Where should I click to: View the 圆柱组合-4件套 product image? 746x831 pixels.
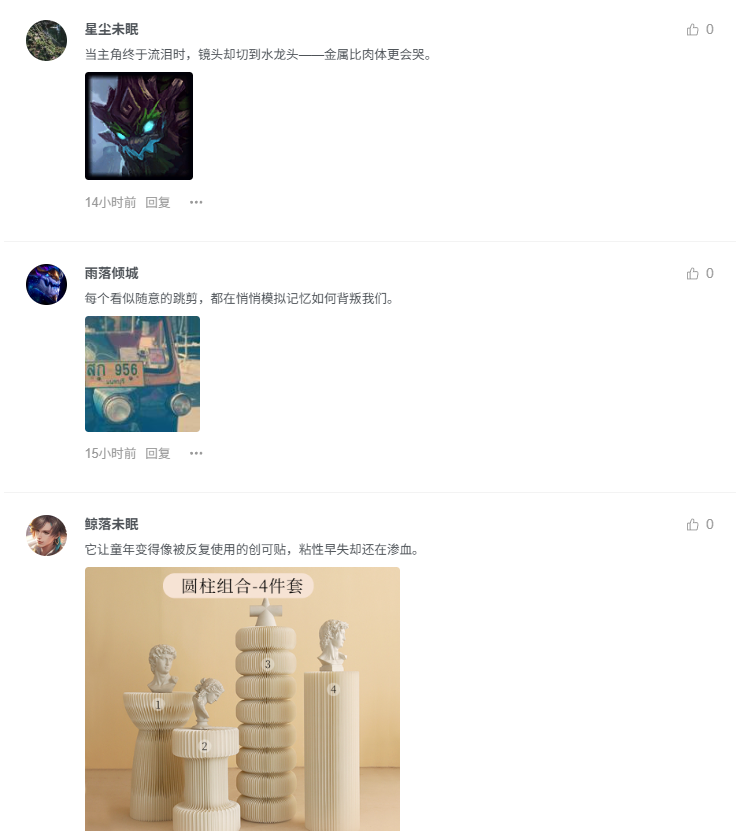point(242,699)
